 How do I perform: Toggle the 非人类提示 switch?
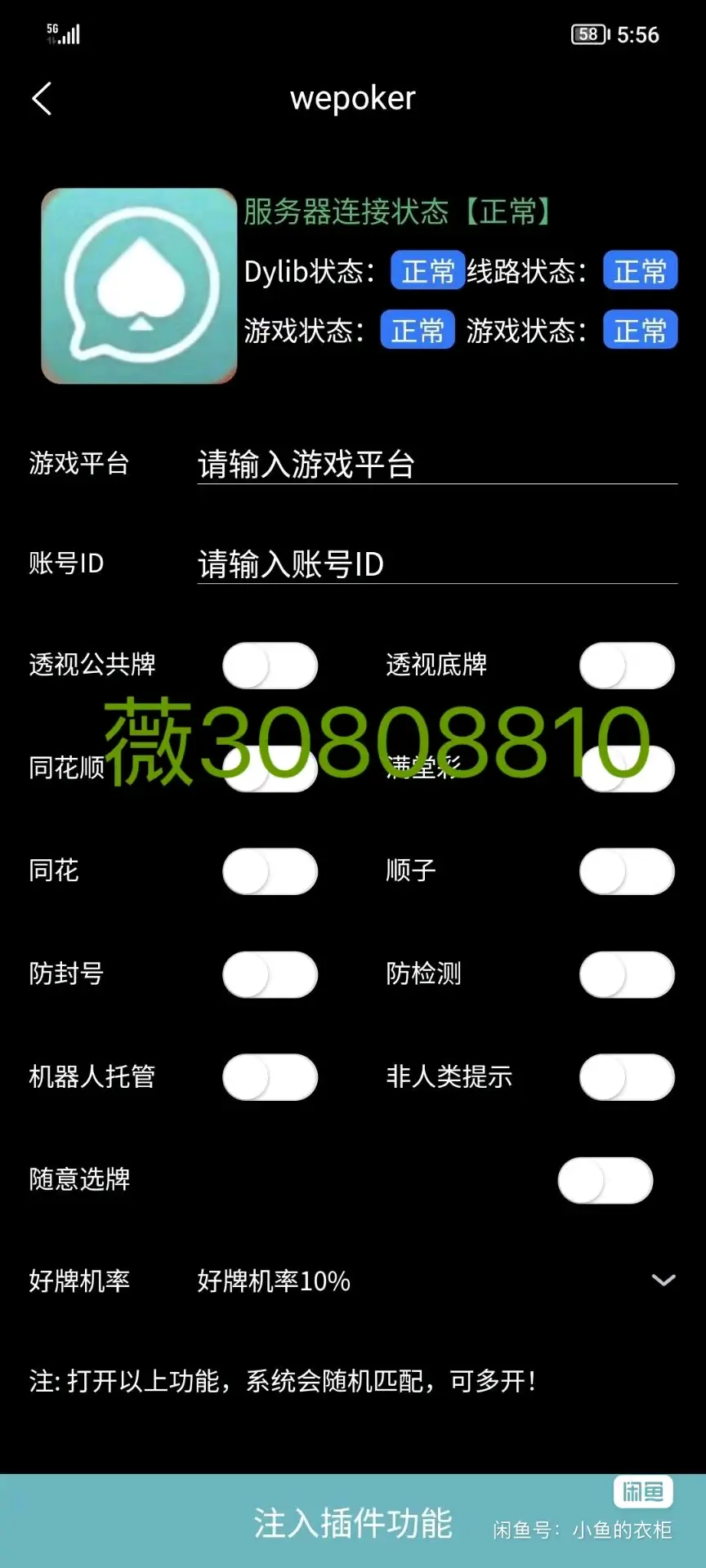click(627, 1077)
